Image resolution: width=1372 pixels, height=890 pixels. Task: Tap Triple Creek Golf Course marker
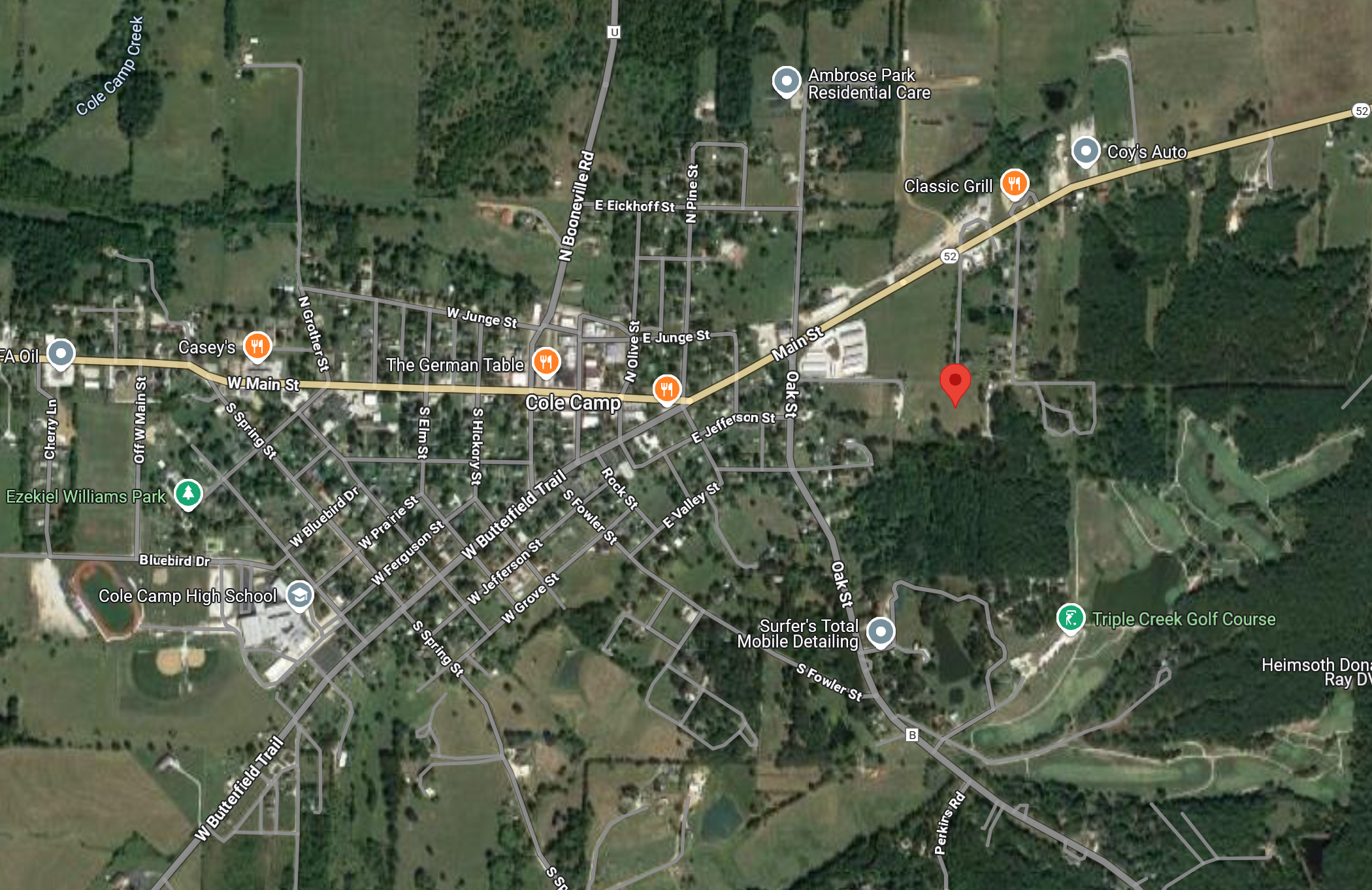pos(1070,618)
